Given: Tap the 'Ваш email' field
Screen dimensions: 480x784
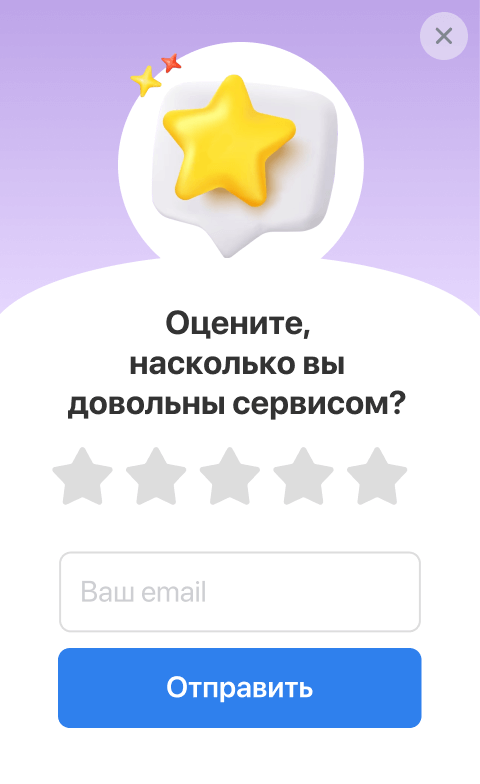Looking at the screenshot, I should point(240,592).
